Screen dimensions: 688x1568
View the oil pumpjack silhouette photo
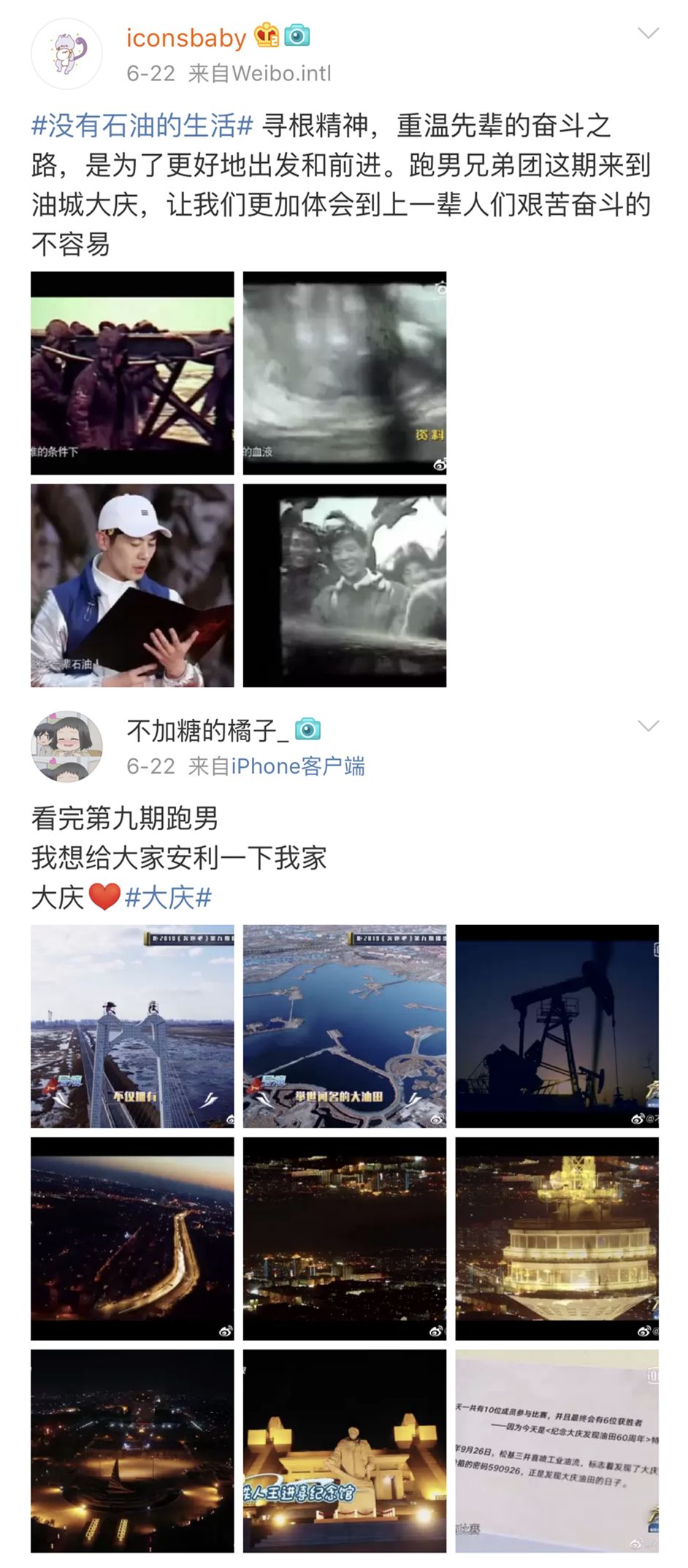pyautogui.click(x=557, y=1026)
